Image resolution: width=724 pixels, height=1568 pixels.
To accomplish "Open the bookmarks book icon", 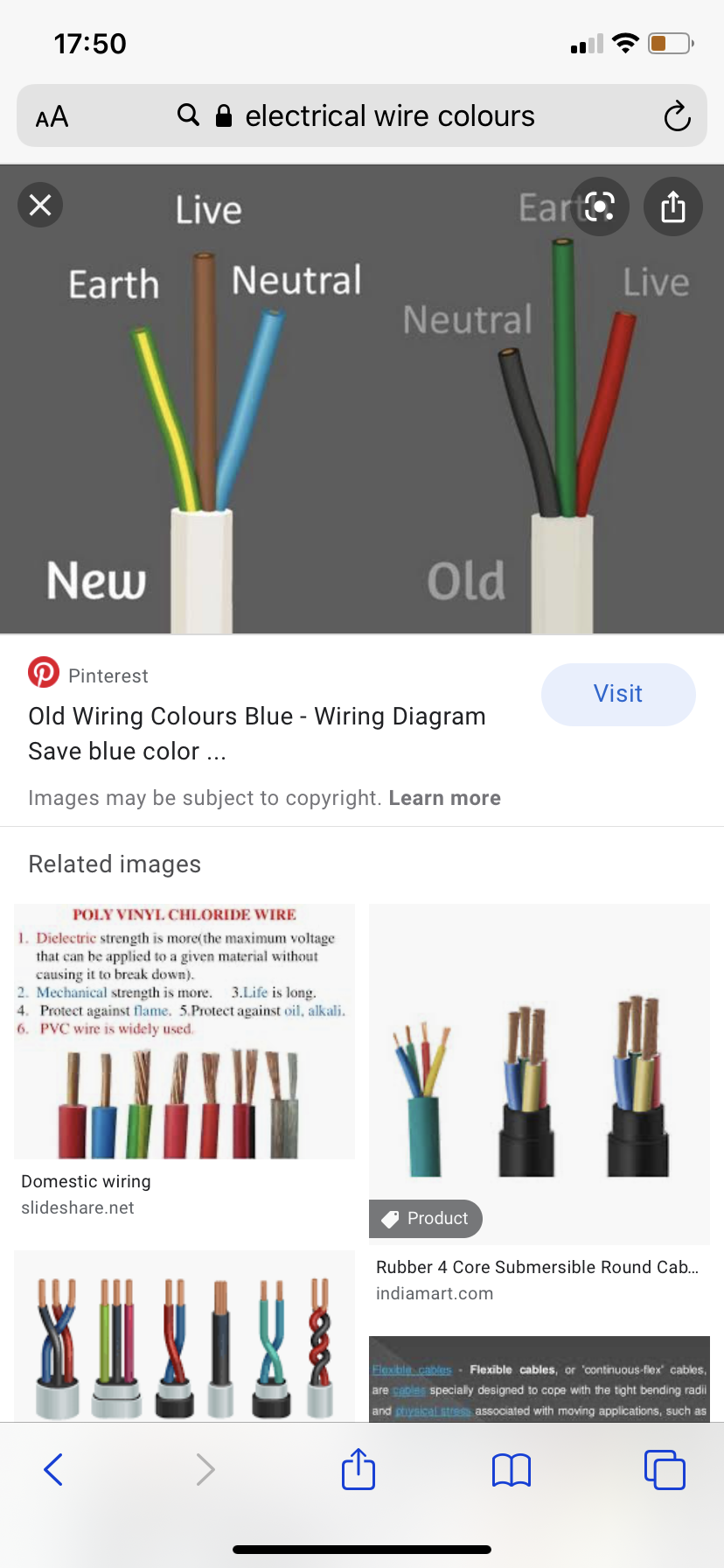I will point(512,1470).
